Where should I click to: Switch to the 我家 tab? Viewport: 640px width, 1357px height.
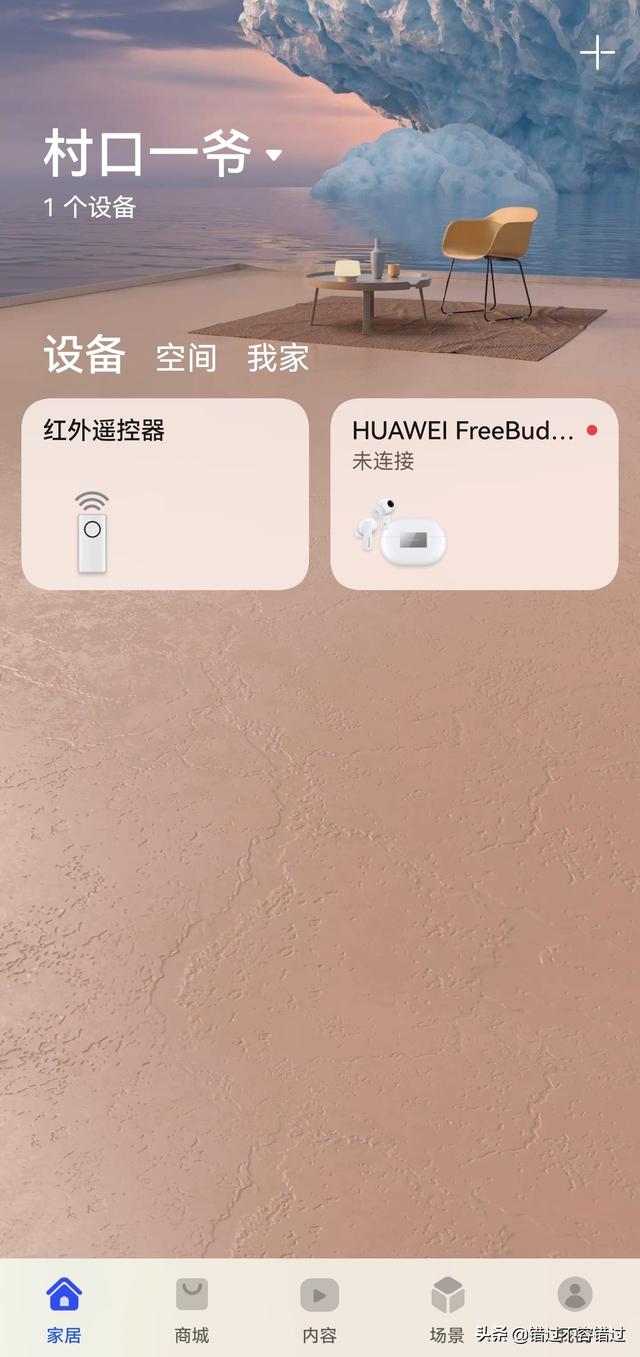pos(278,358)
